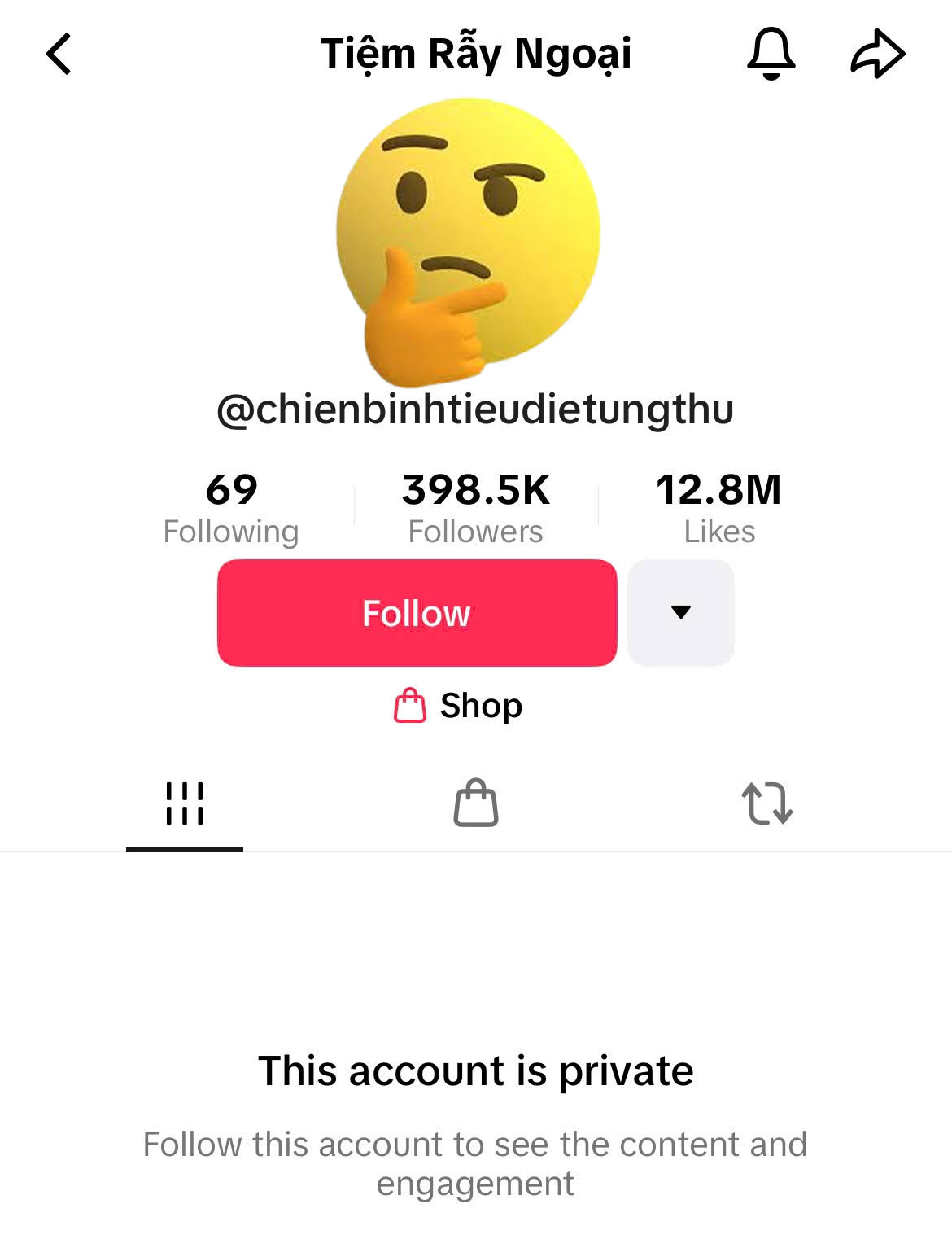Switch to the videos grid tab
The width and height of the screenshot is (952, 1252).
pyautogui.click(x=185, y=804)
